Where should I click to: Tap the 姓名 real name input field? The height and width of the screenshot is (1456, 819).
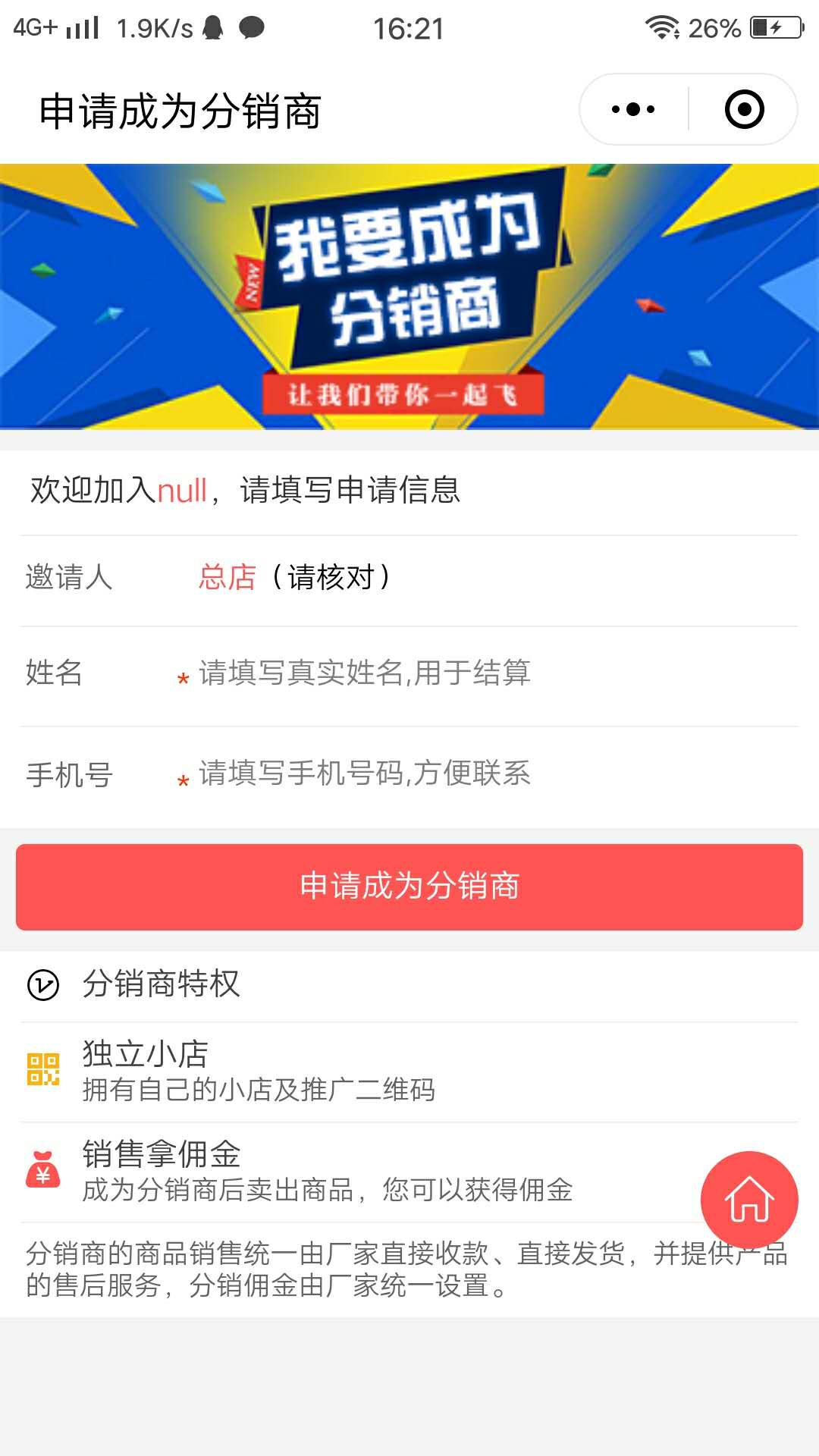485,673
